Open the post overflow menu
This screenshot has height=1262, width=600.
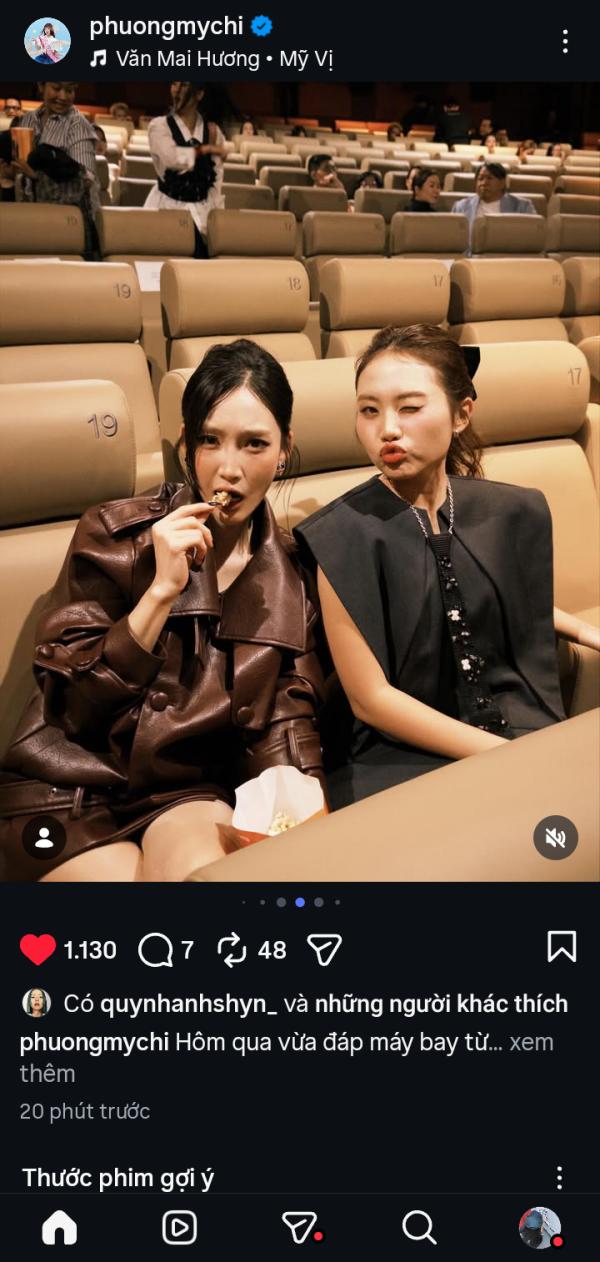pyautogui.click(x=565, y=41)
